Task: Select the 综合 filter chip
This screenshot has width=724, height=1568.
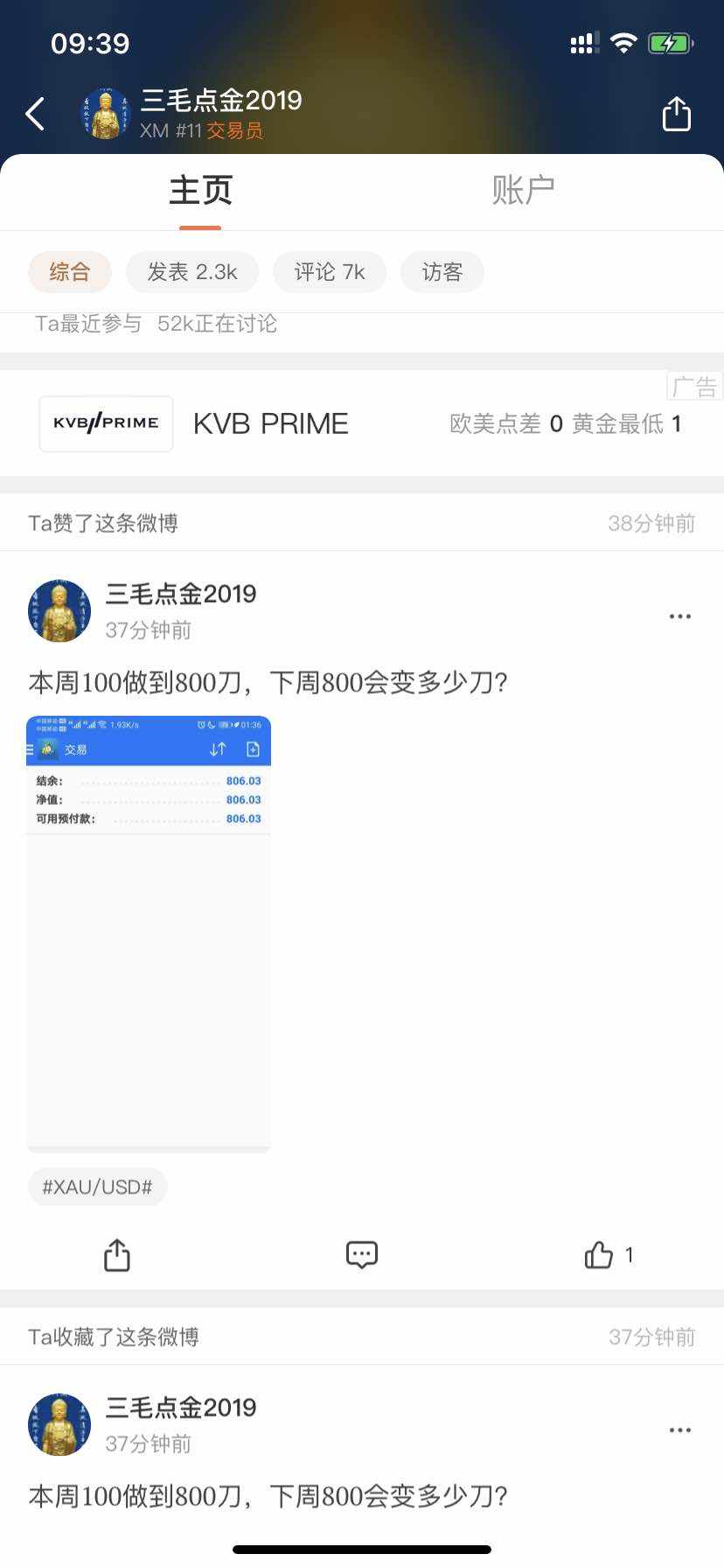Action: (x=70, y=272)
